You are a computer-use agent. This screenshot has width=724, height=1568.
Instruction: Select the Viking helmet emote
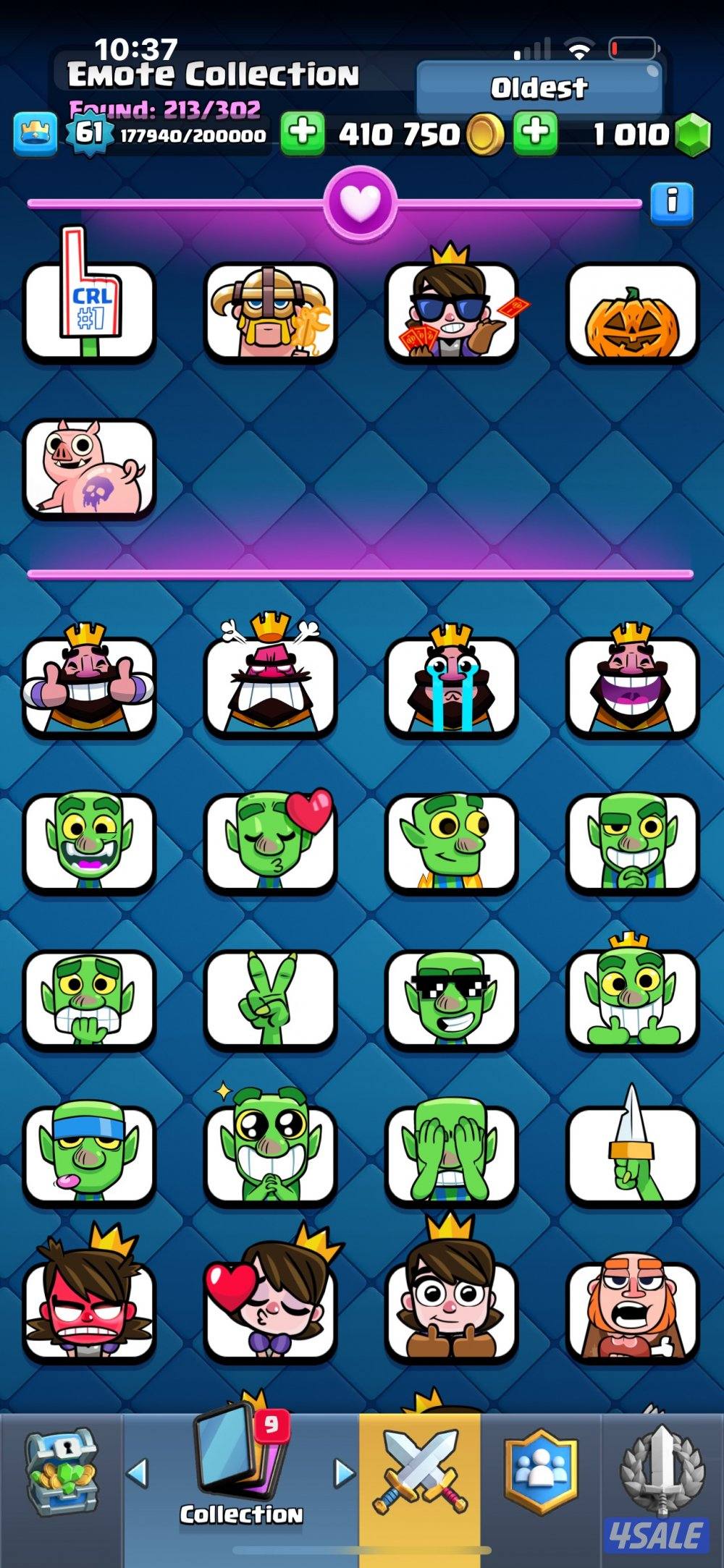[x=270, y=313]
